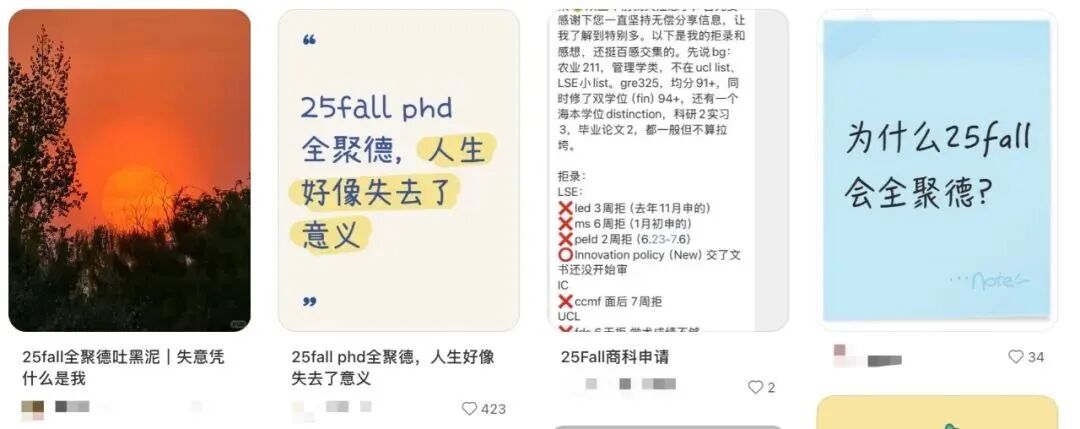
Task: Like the note with 34 likes
Action: pyautogui.click(x=1016, y=357)
